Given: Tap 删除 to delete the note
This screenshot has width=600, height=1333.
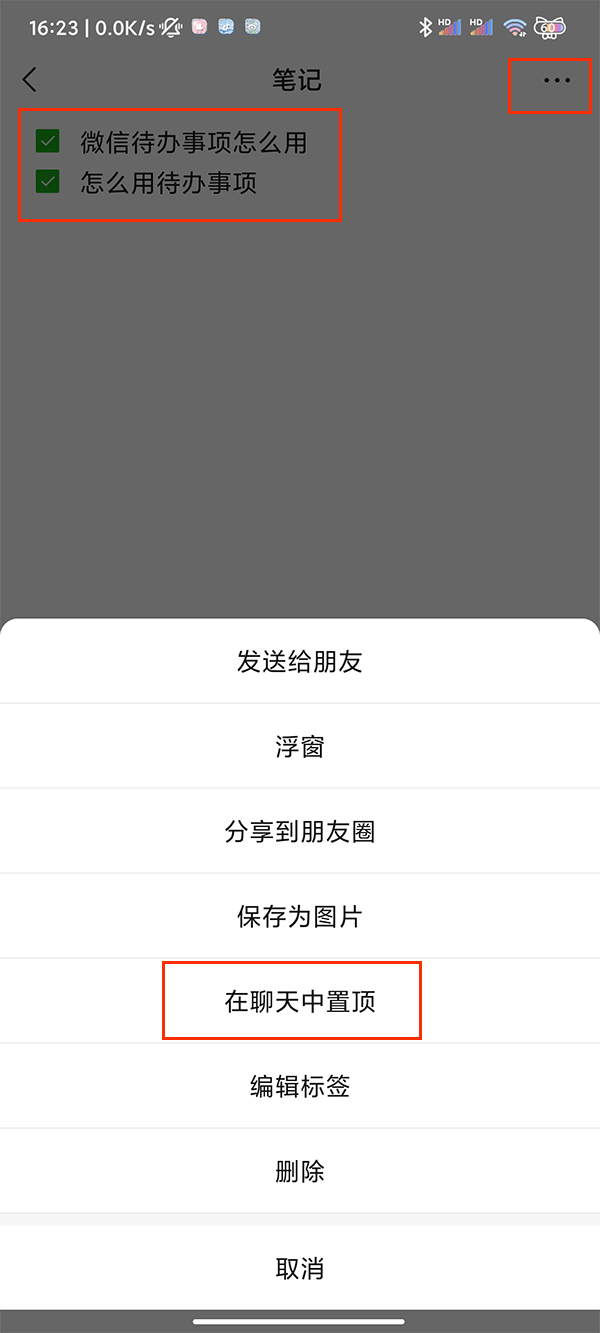Looking at the screenshot, I should [x=299, y=1171].
